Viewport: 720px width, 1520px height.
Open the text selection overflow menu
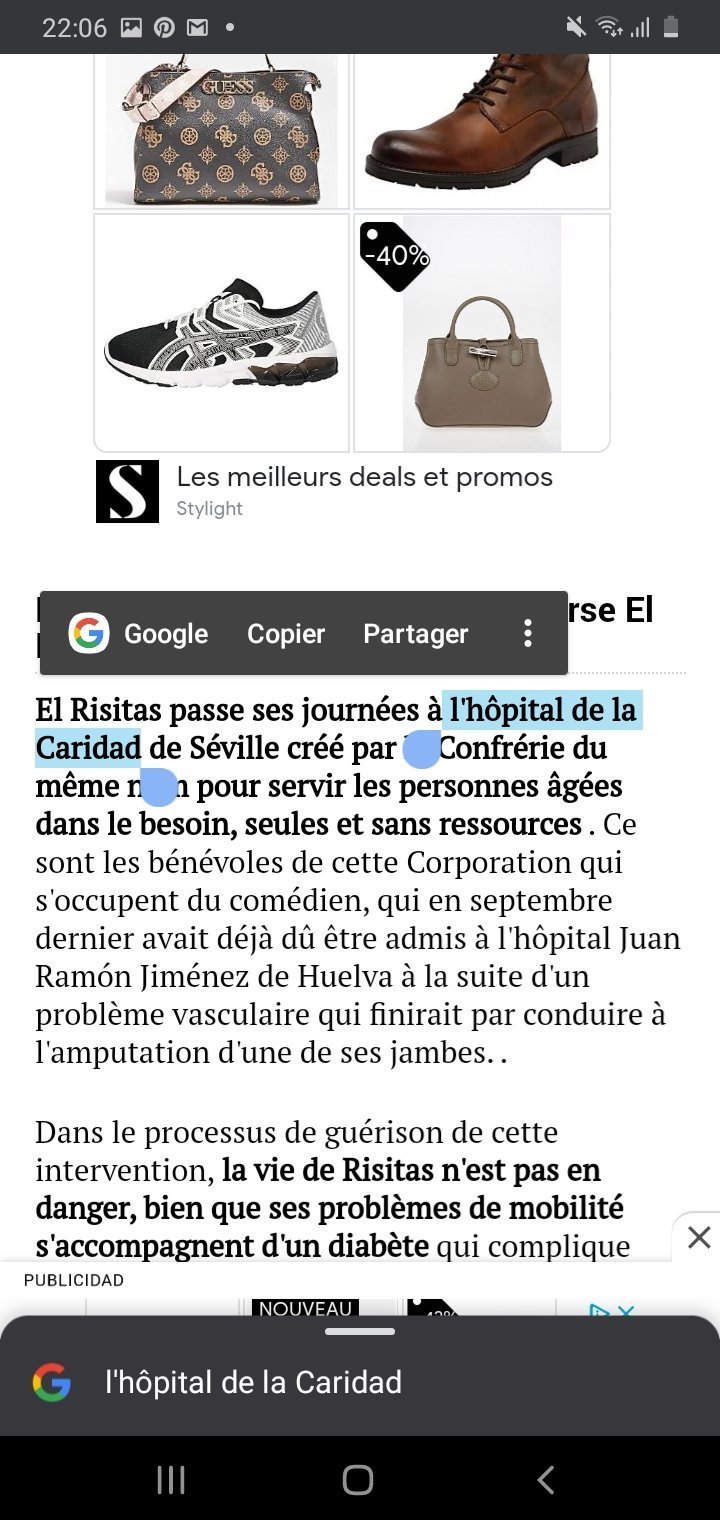coord(528,634)
